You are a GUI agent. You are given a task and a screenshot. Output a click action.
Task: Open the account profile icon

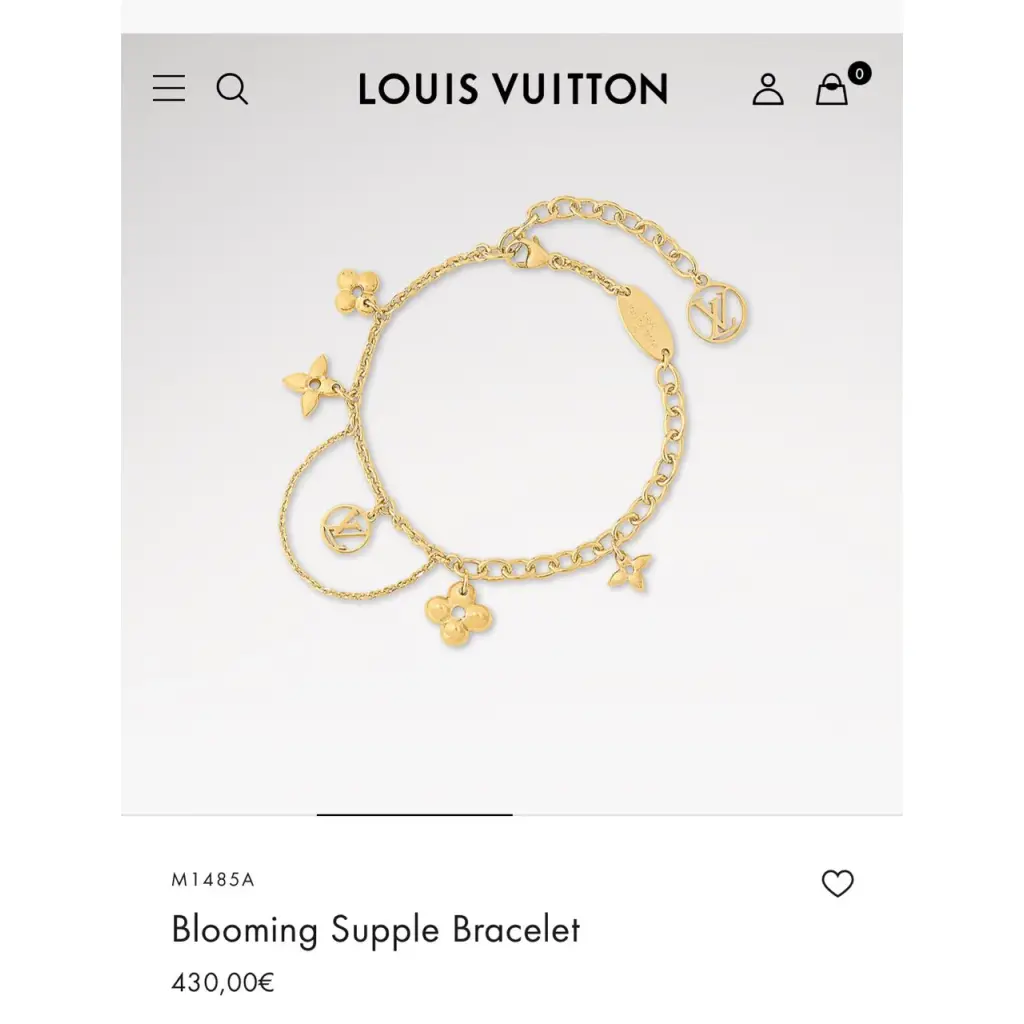768,89
